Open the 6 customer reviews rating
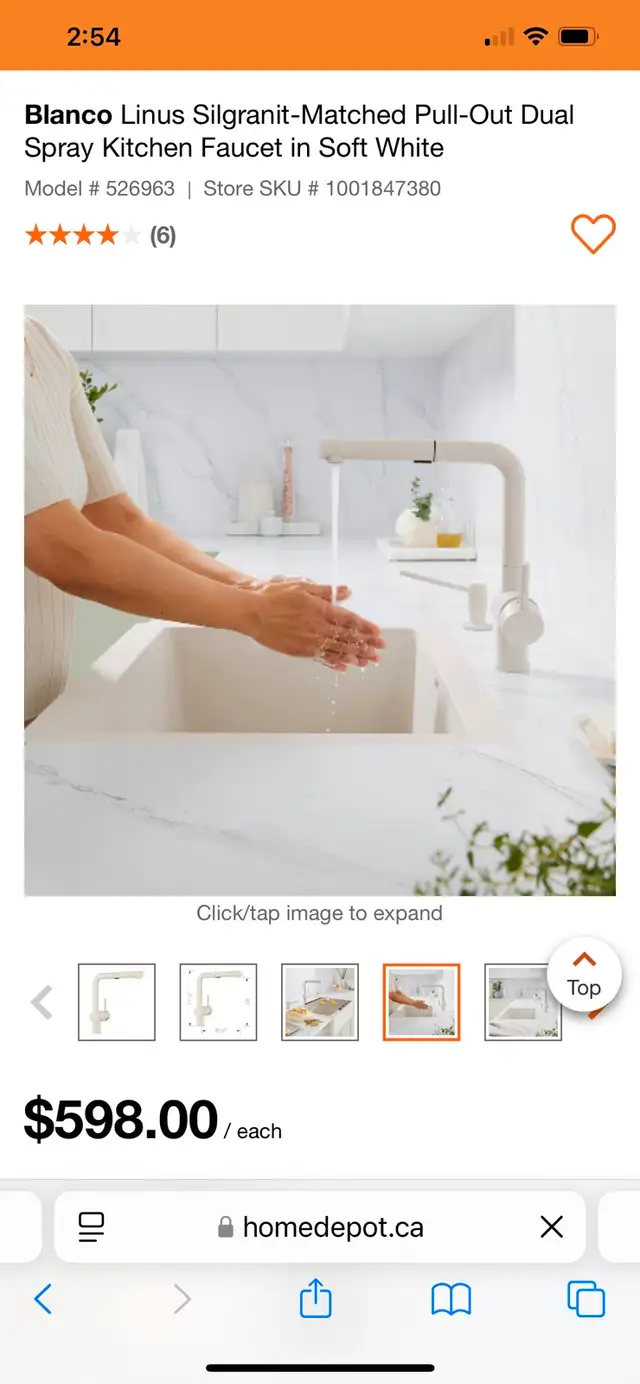 pyautogui.click(x=100, y=236)
